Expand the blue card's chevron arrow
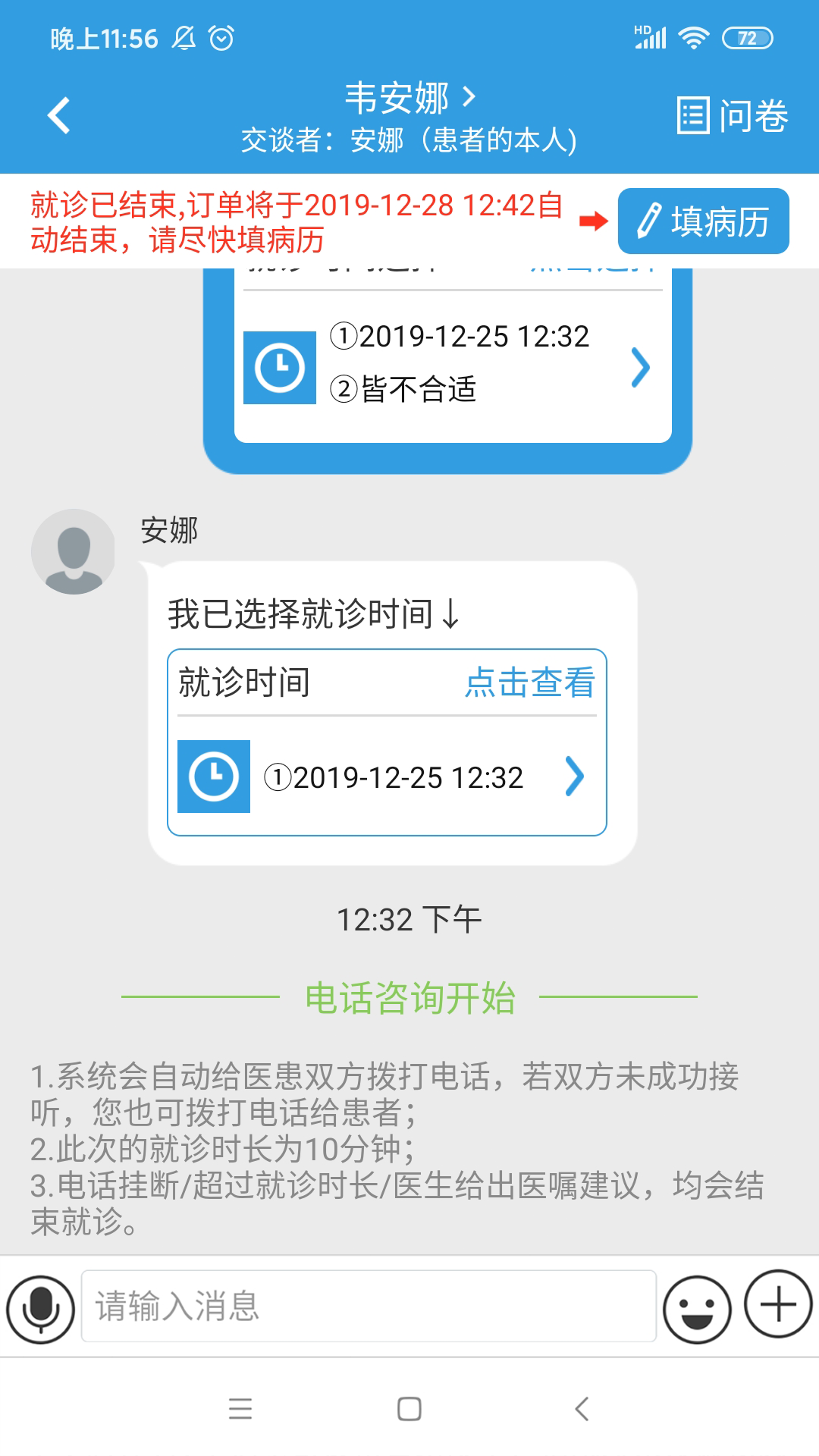819x1456 pixels. pyautogui.click(x=641, y=366)
